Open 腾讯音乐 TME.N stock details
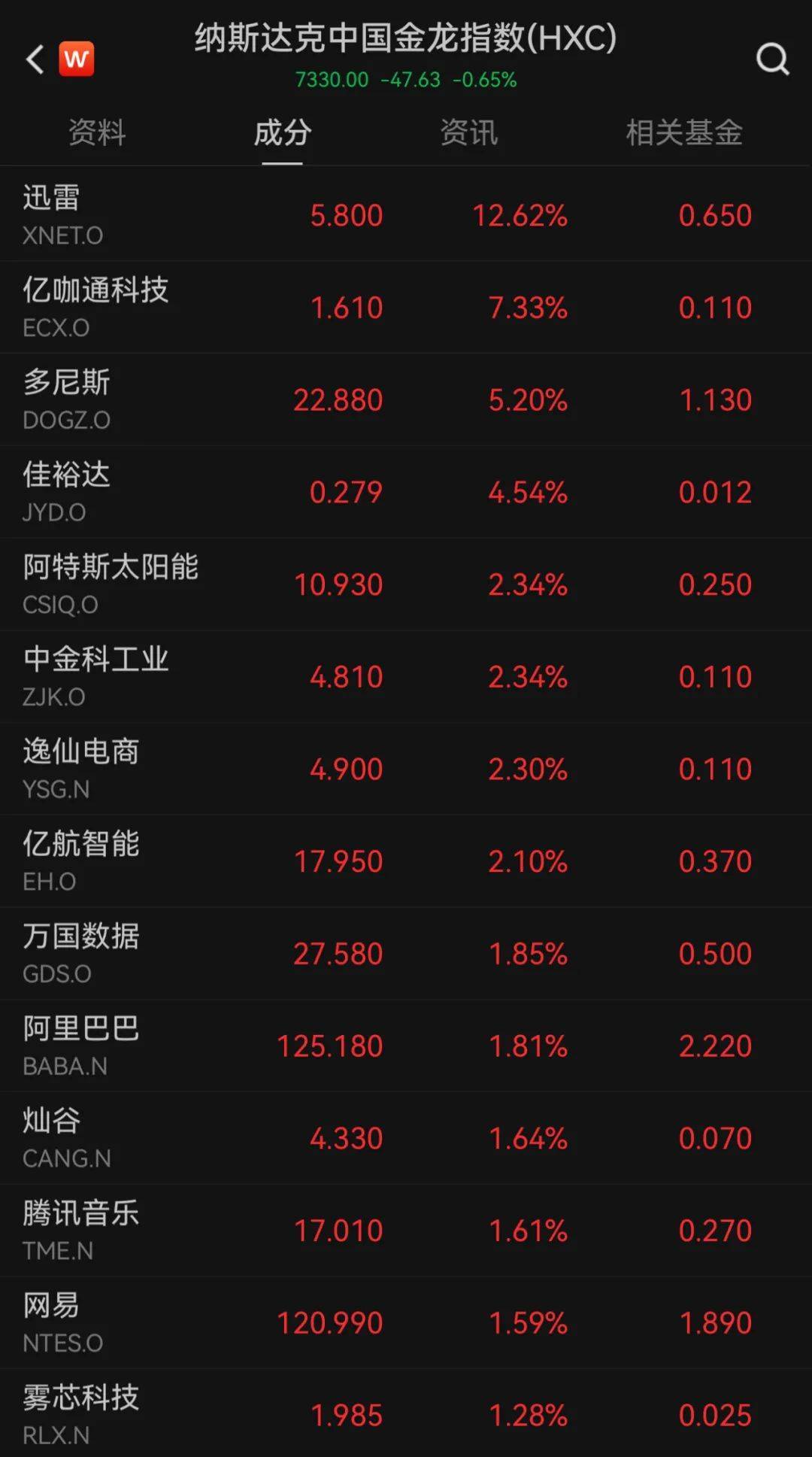 click(406, 1231)
